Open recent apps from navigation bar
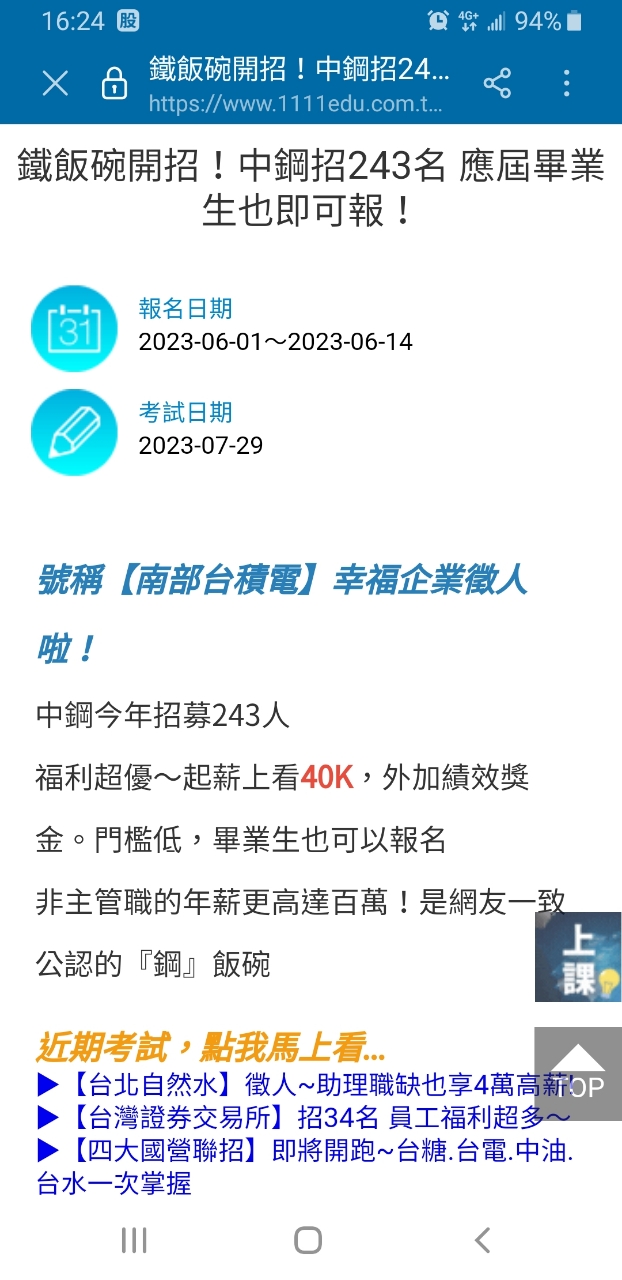Image resolution: width=622 pixels, height=1280 pixels. (134, 1241)
